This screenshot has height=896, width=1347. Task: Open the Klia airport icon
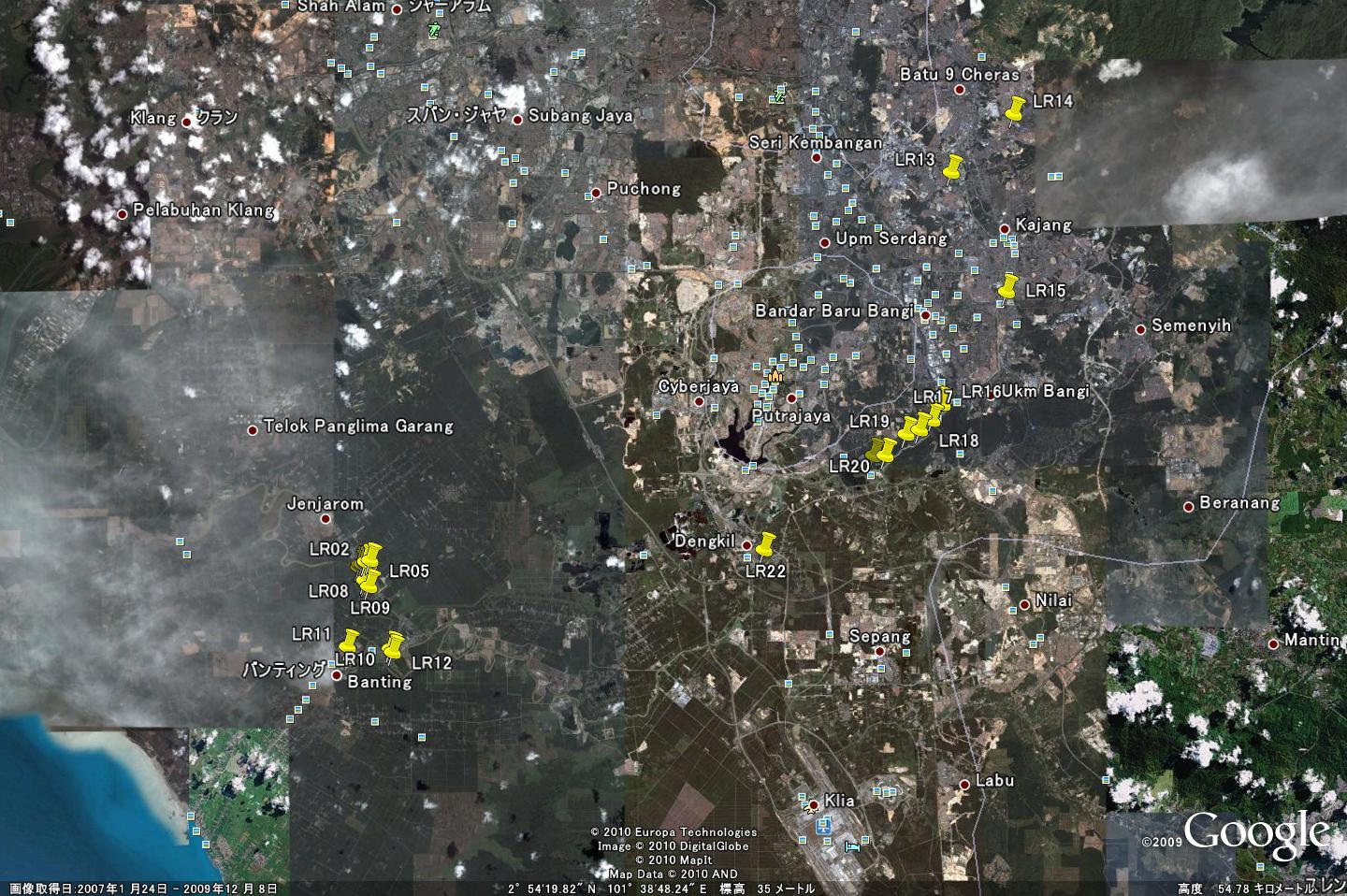pyautogui.click(x=824, y=826)
